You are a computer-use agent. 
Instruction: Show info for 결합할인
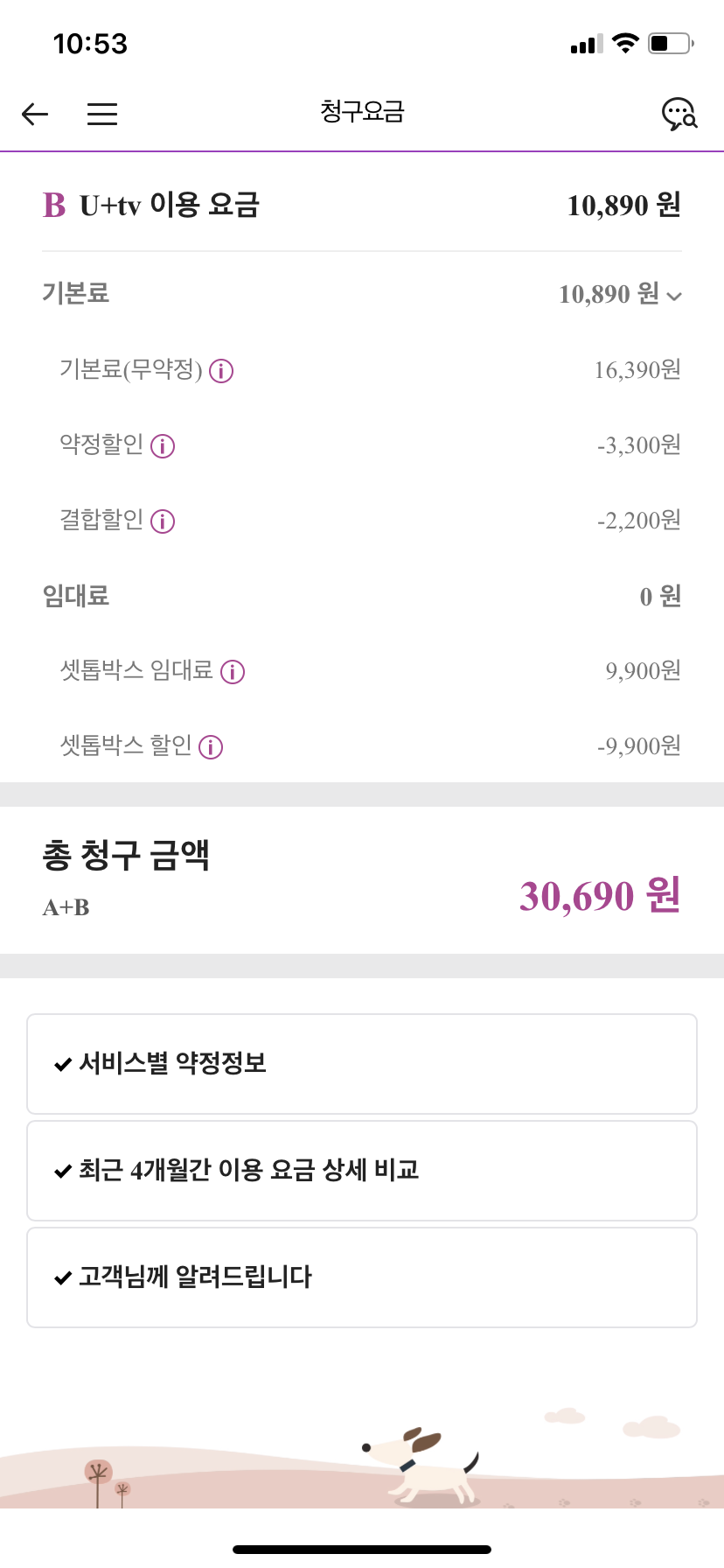point(163,521)
